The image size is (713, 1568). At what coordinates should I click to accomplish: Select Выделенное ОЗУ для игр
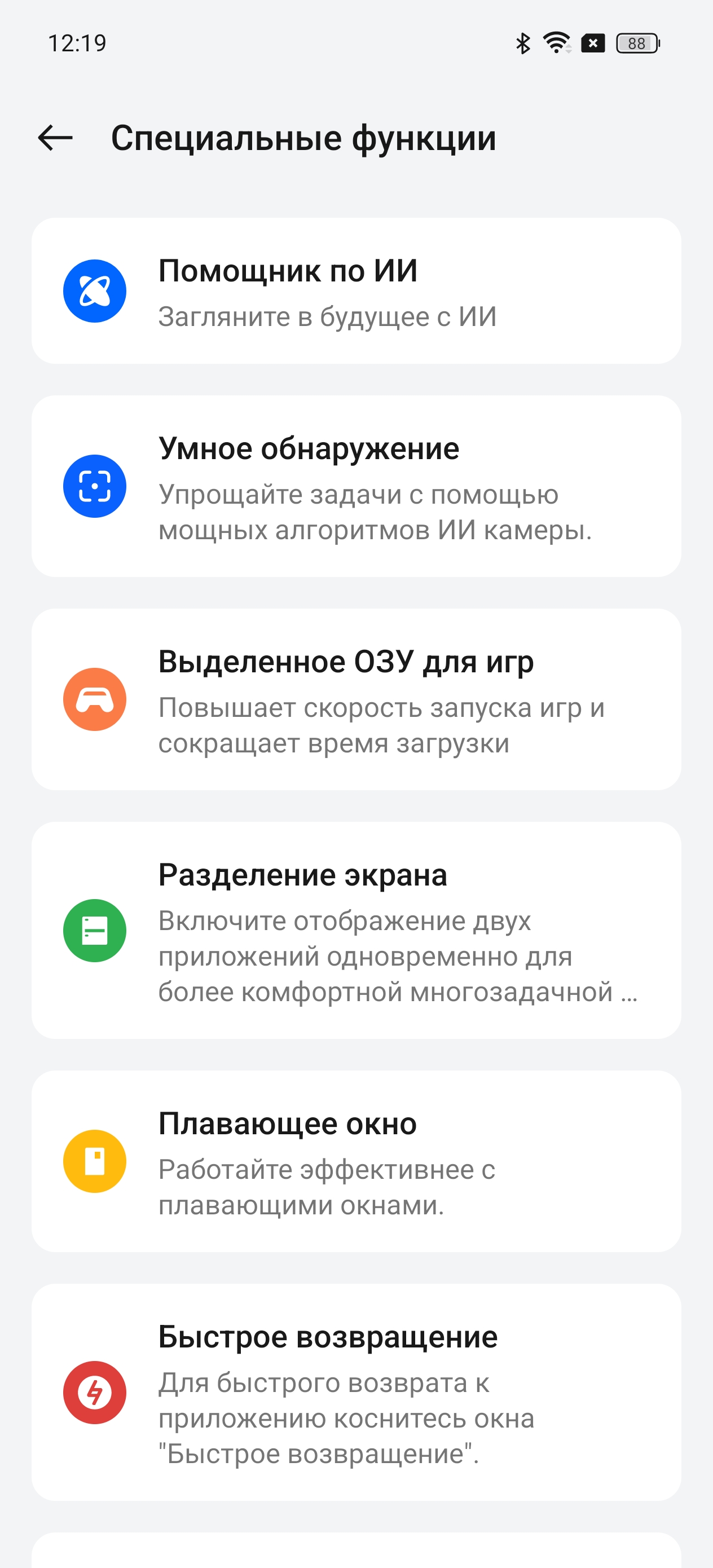click(356, 699)
